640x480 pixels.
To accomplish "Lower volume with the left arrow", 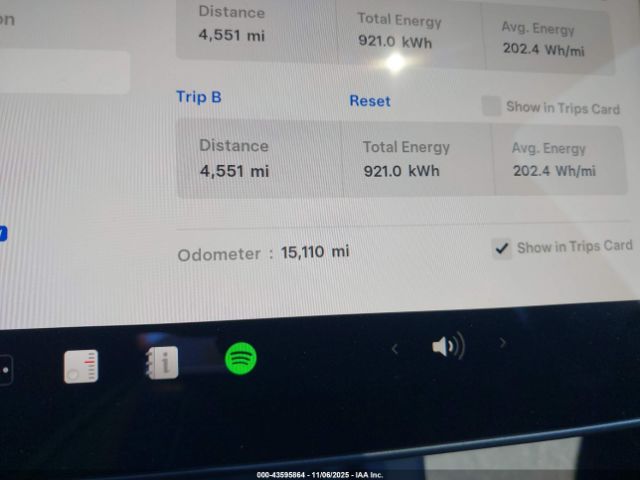I will point(394,348).
